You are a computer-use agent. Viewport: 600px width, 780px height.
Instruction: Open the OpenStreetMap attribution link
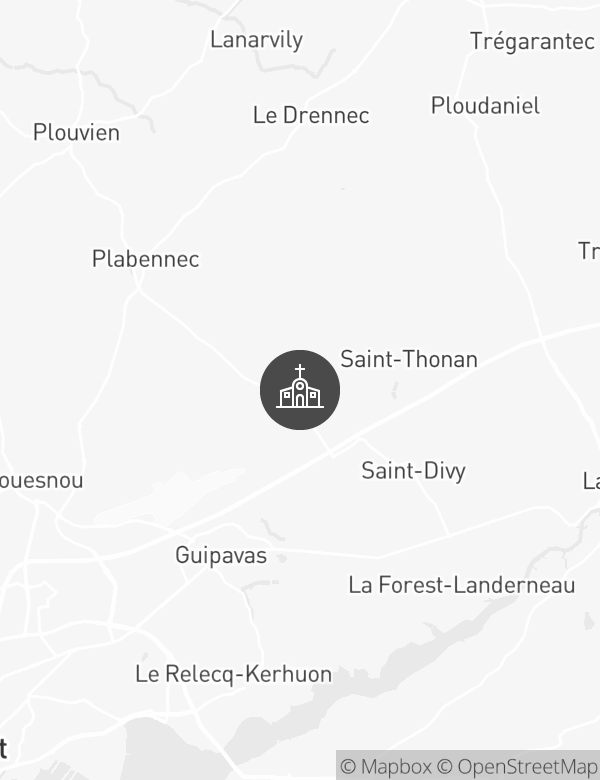click(x=519, y=767)
